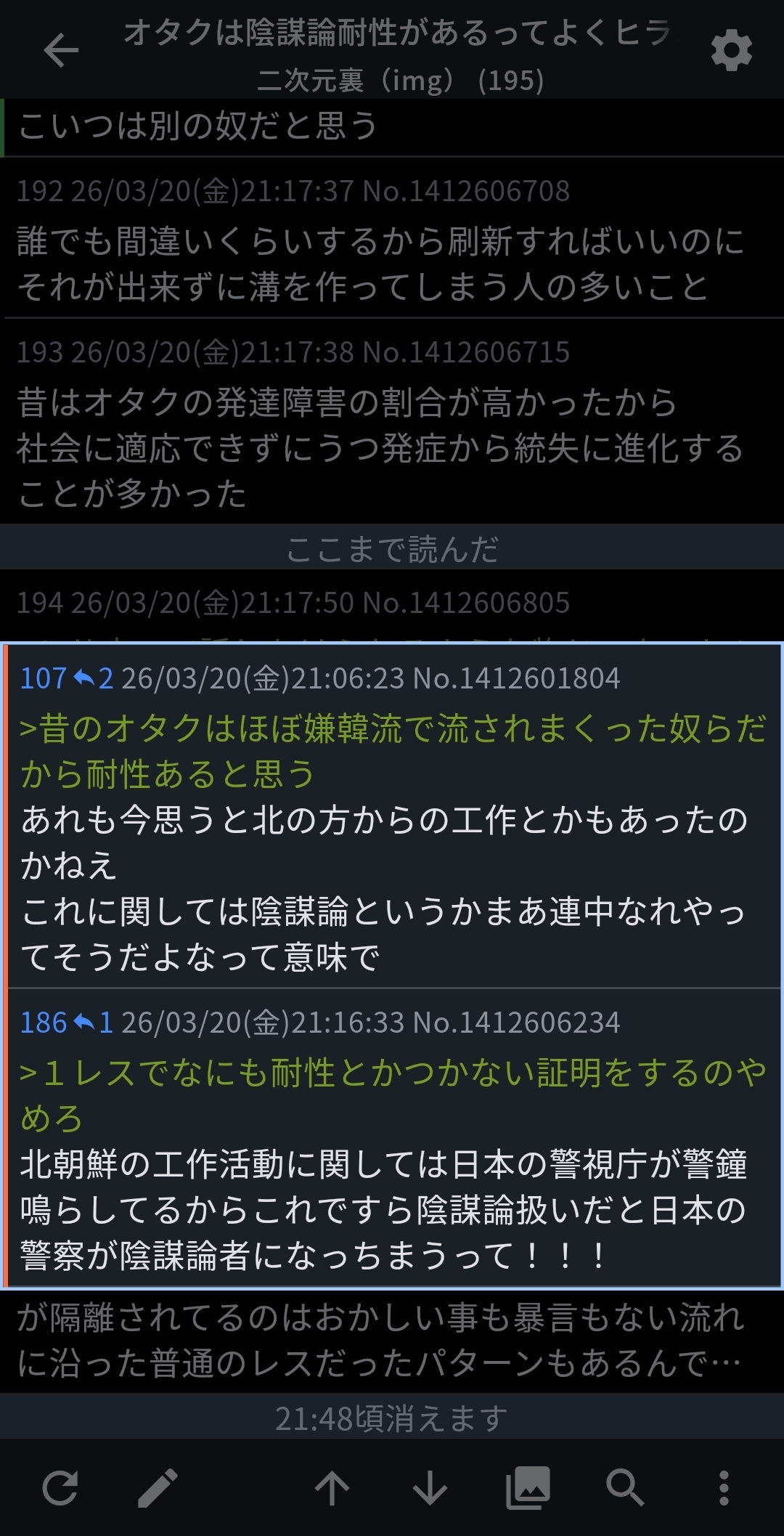Image resolution: width=784 pixels, height=1536 pixels.
Task: Open the settings gear
Action: tap(731, 51)
